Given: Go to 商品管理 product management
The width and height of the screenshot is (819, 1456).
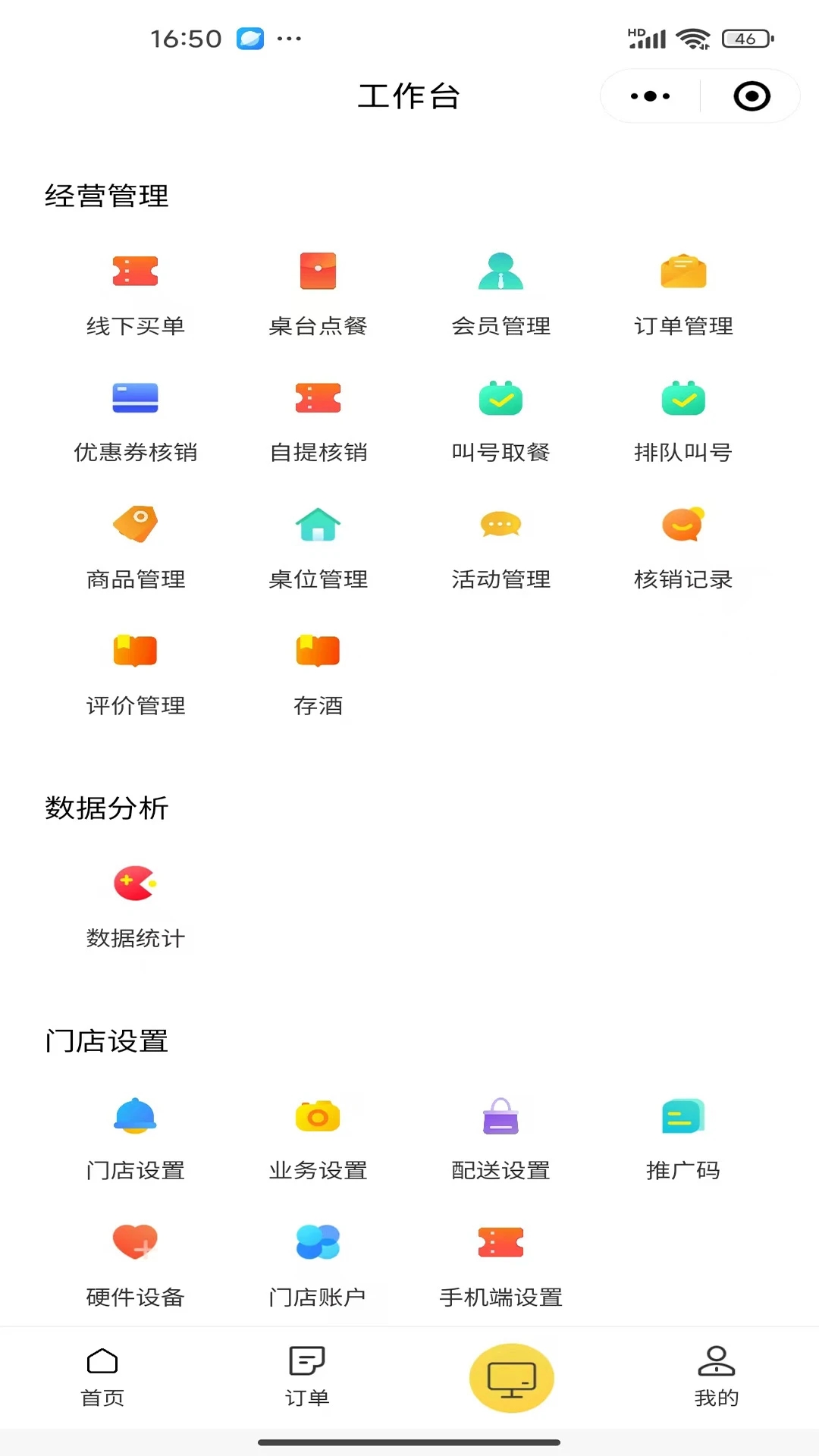Looking at the screenshot, I should click(x=136, y=548).
